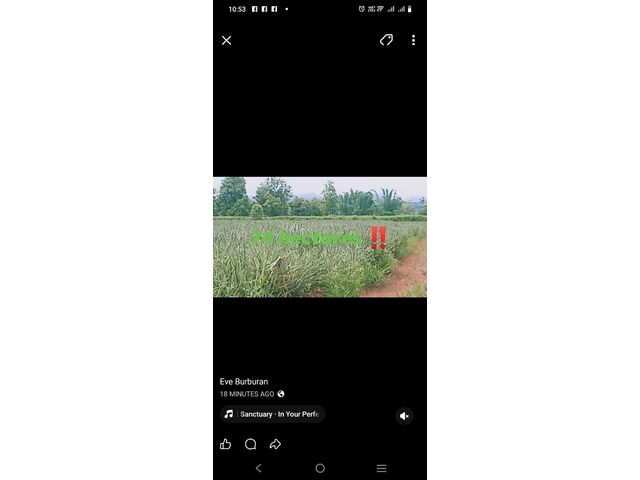This screenshot has width=640, height=480.
Task: Open the tag icon
Action: click(x=386, y=40)
